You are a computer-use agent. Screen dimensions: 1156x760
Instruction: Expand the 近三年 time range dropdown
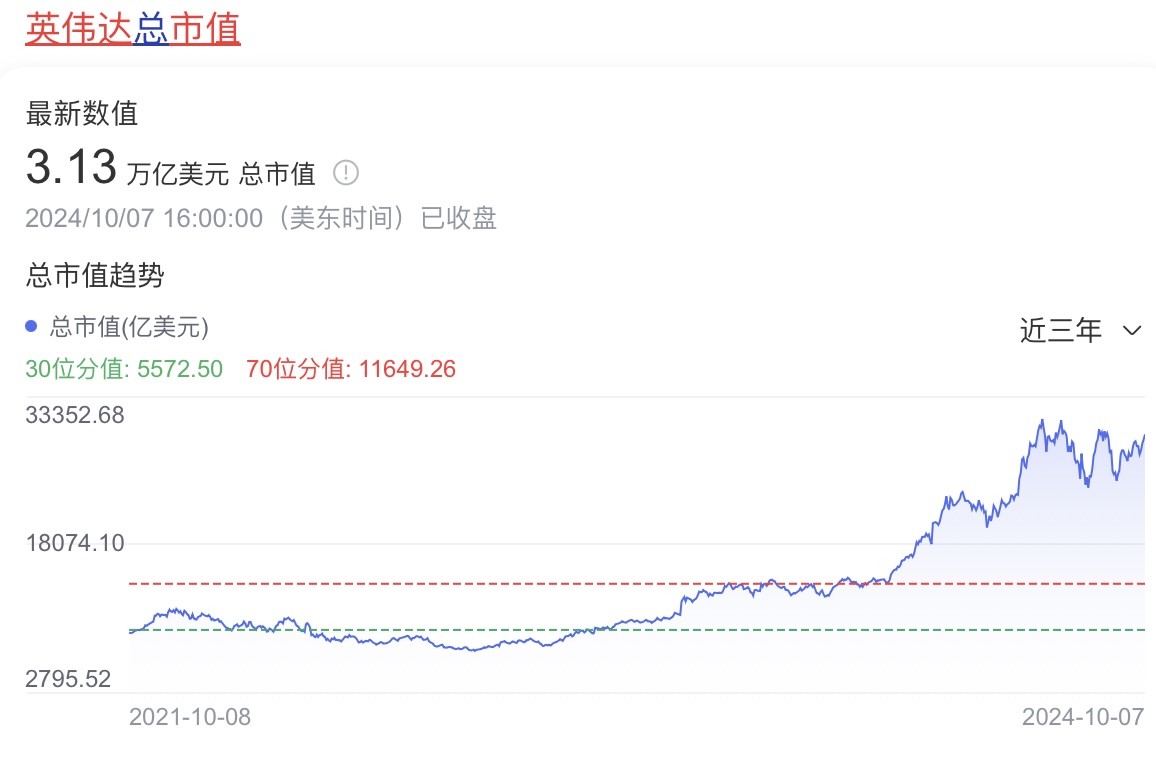(x=1080, y=330)
